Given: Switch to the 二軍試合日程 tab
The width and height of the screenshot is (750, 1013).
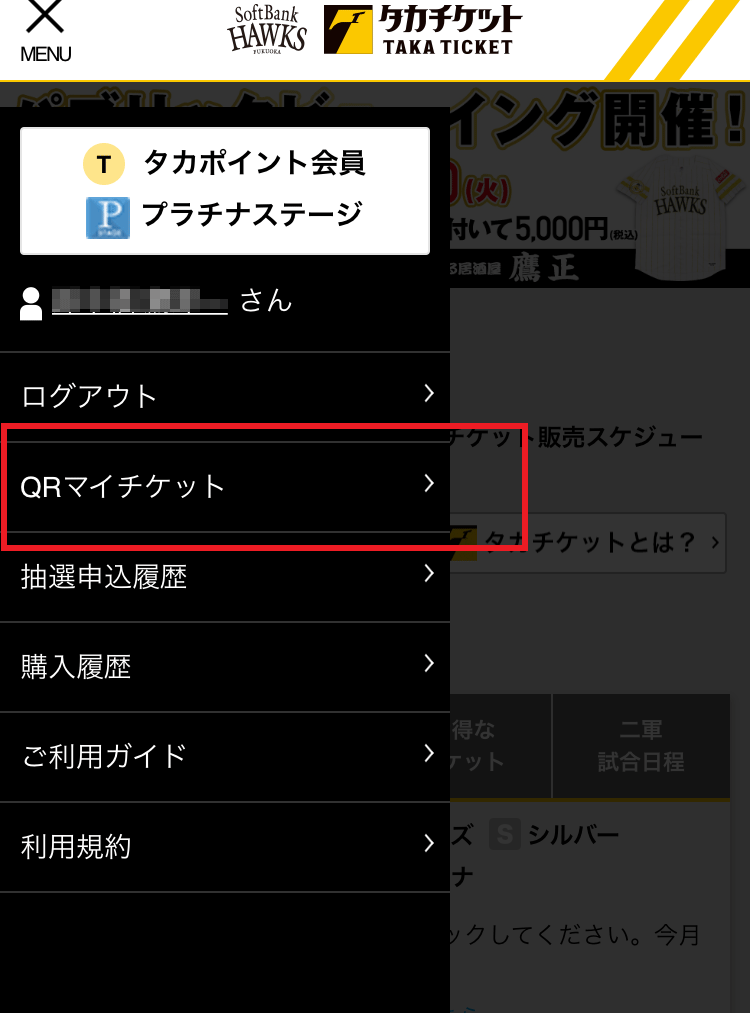Looking at the screenshot, I should pyautogui.click(x=640, y=746).
